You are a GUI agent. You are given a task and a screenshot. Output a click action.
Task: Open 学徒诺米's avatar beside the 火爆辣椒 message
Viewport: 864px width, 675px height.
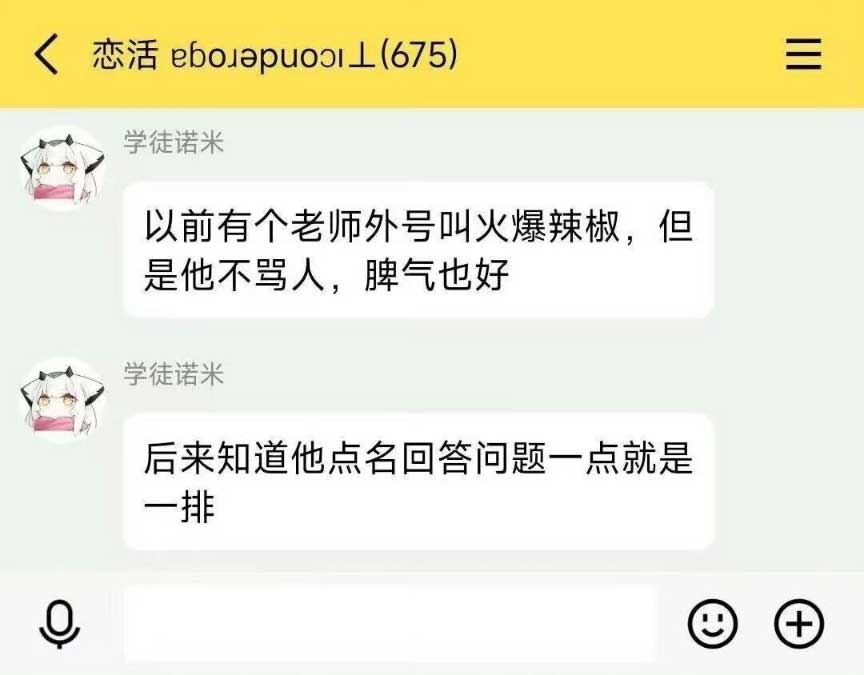coord(62,168)
